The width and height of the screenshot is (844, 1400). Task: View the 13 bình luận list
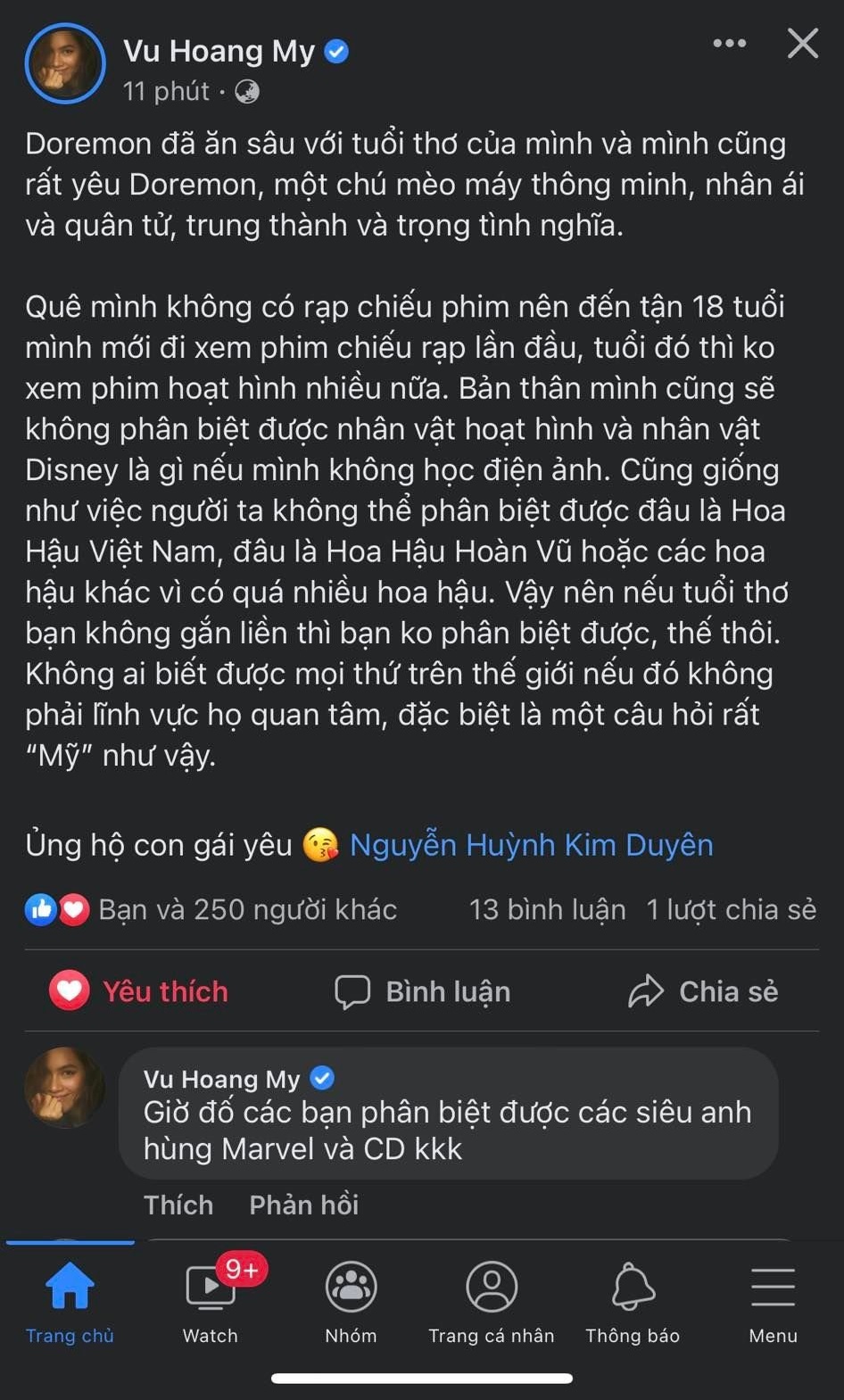click(x=548, y=909)
